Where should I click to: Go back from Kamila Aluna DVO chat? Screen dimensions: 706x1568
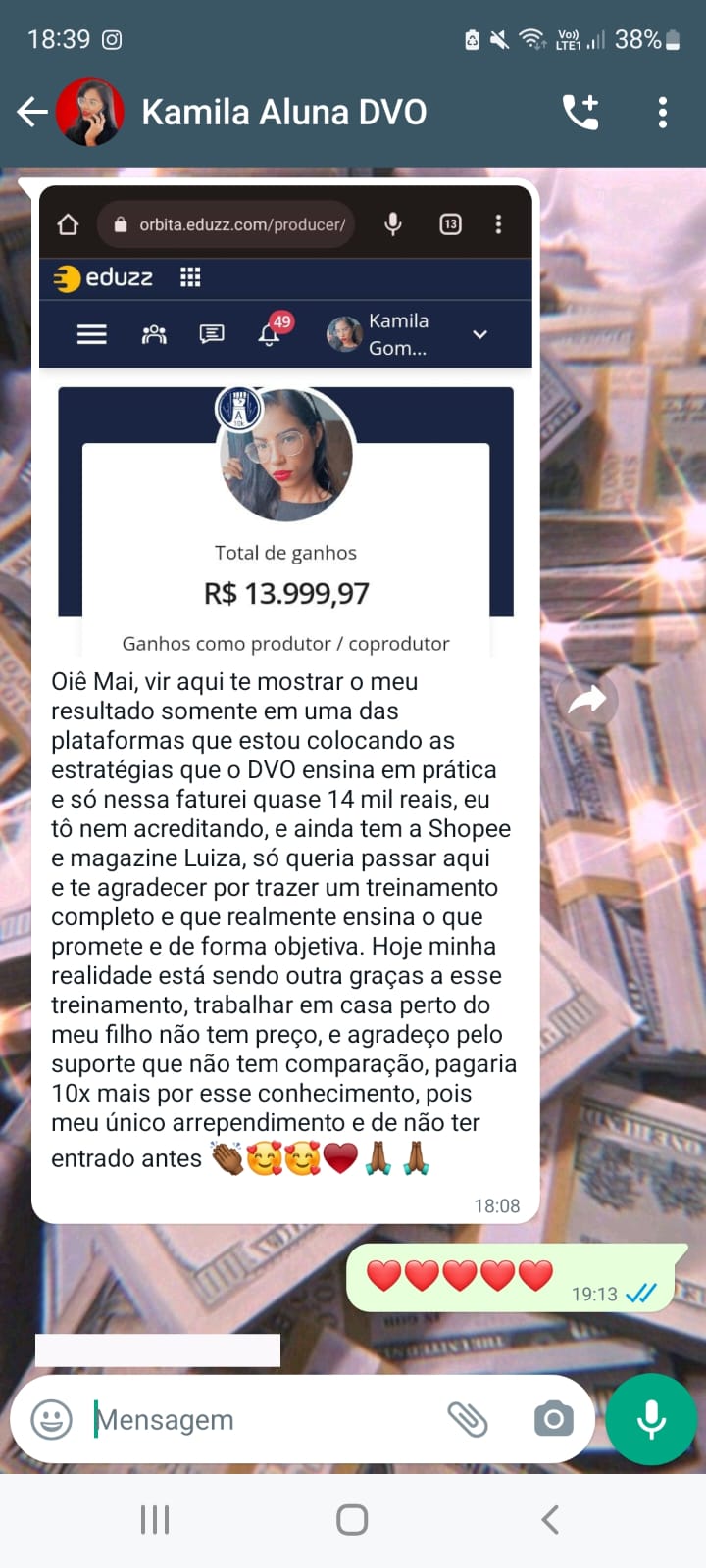click(x=32, y=113)
